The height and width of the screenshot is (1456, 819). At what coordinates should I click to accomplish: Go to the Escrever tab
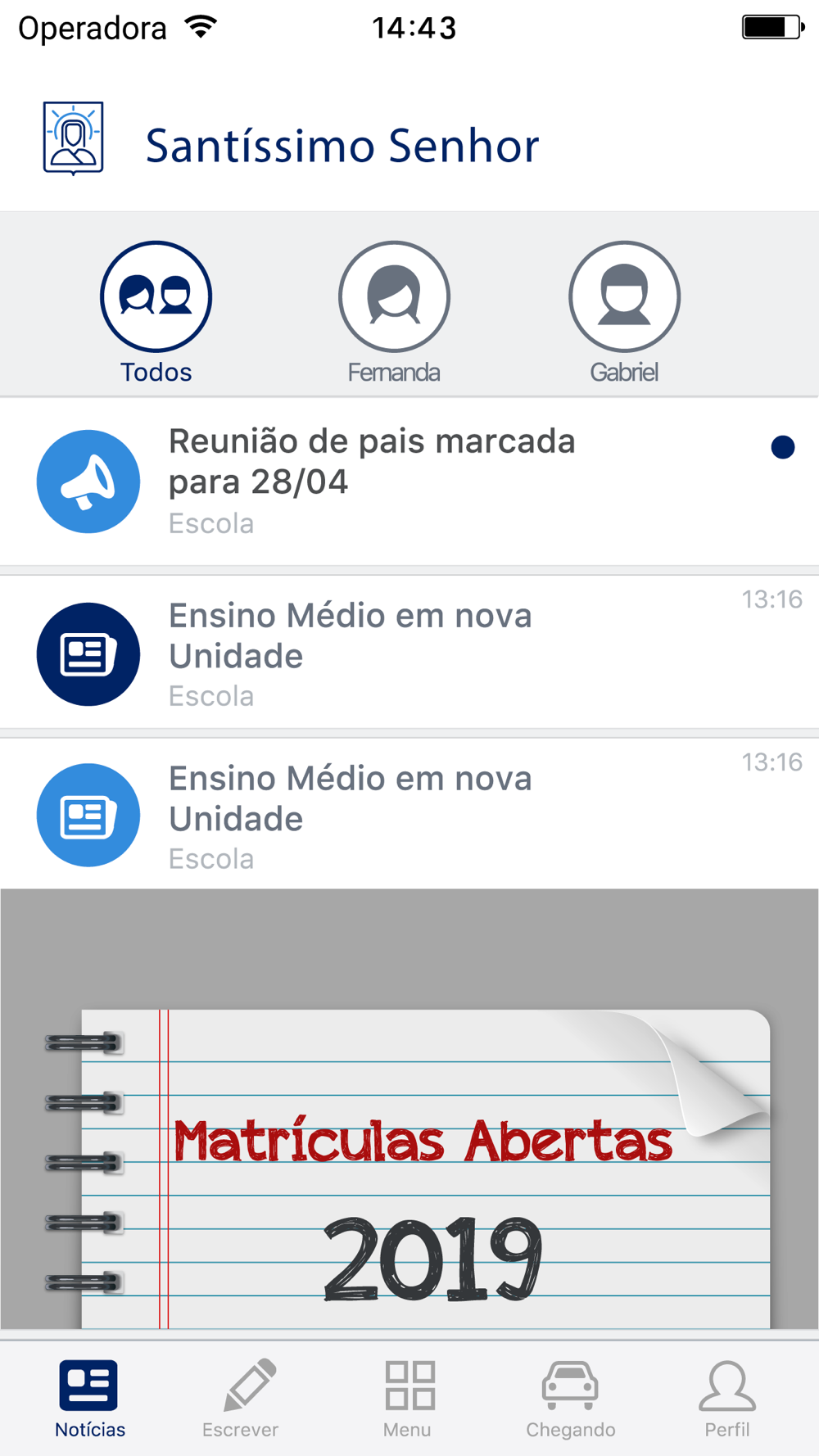pos(241,1399)
